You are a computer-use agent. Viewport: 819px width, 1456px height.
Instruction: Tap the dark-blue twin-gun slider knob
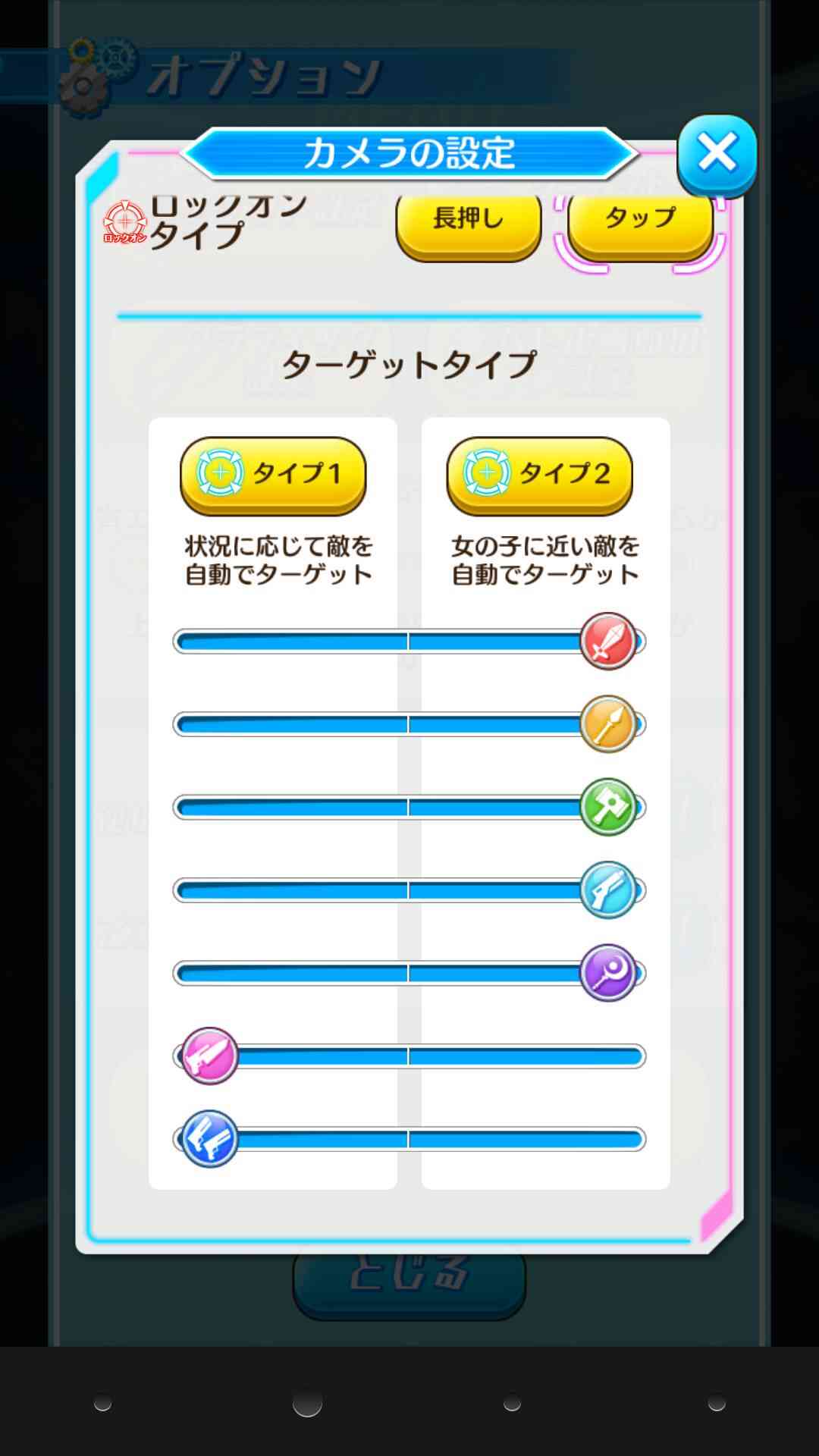(x=210, y=1138)
